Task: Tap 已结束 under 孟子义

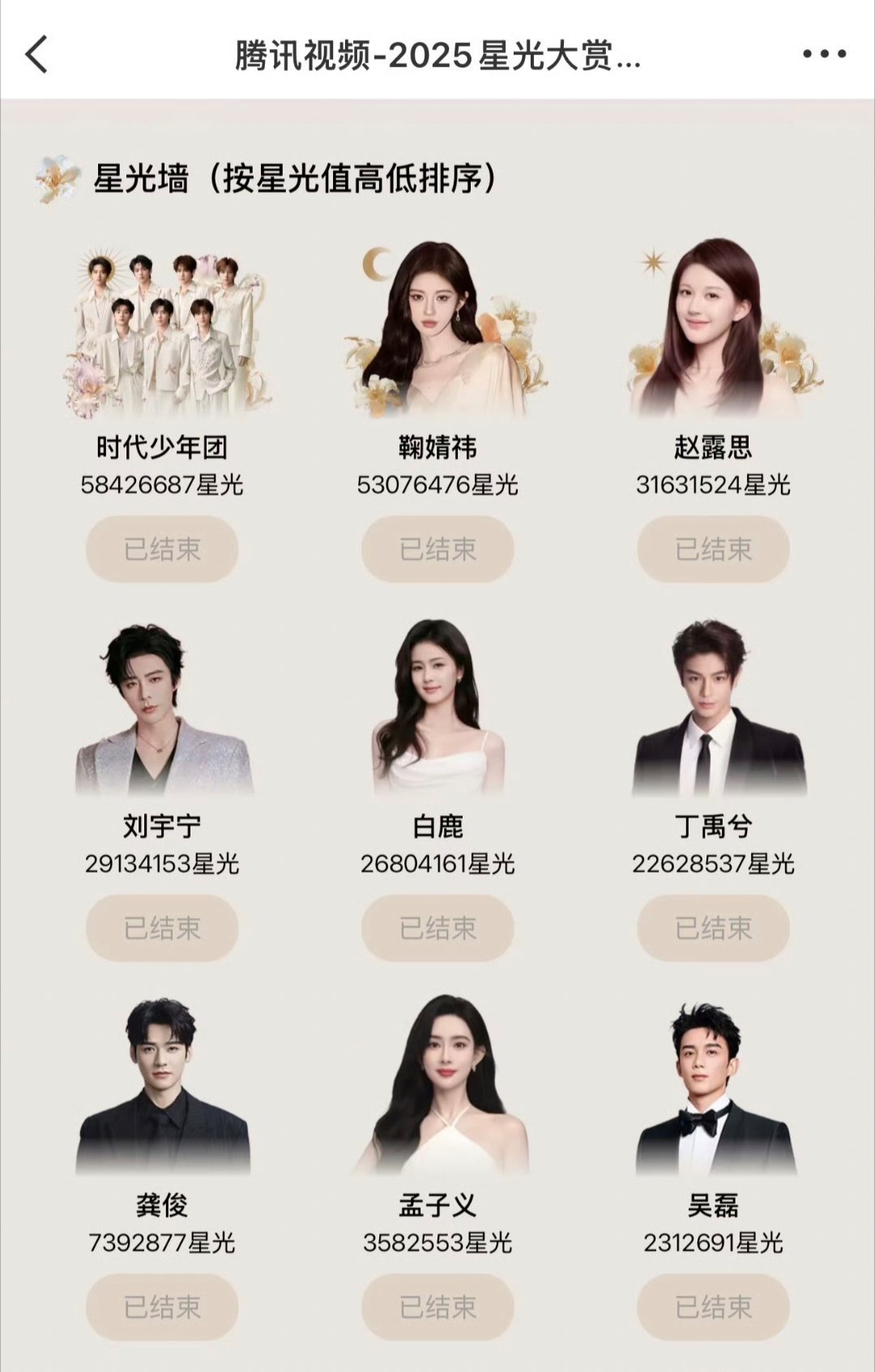Action: click(437, 1306)
